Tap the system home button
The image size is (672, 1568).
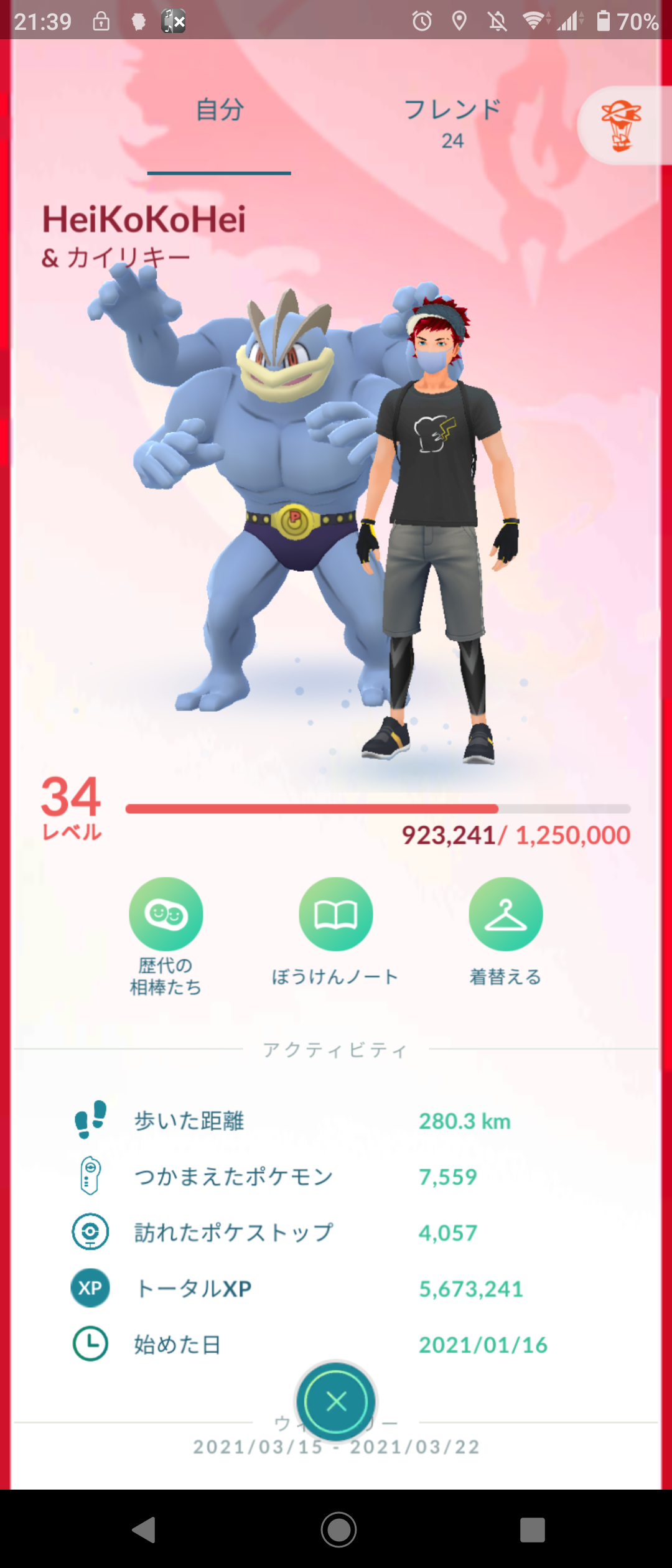pyautogui.click(x=338, y=1529)
